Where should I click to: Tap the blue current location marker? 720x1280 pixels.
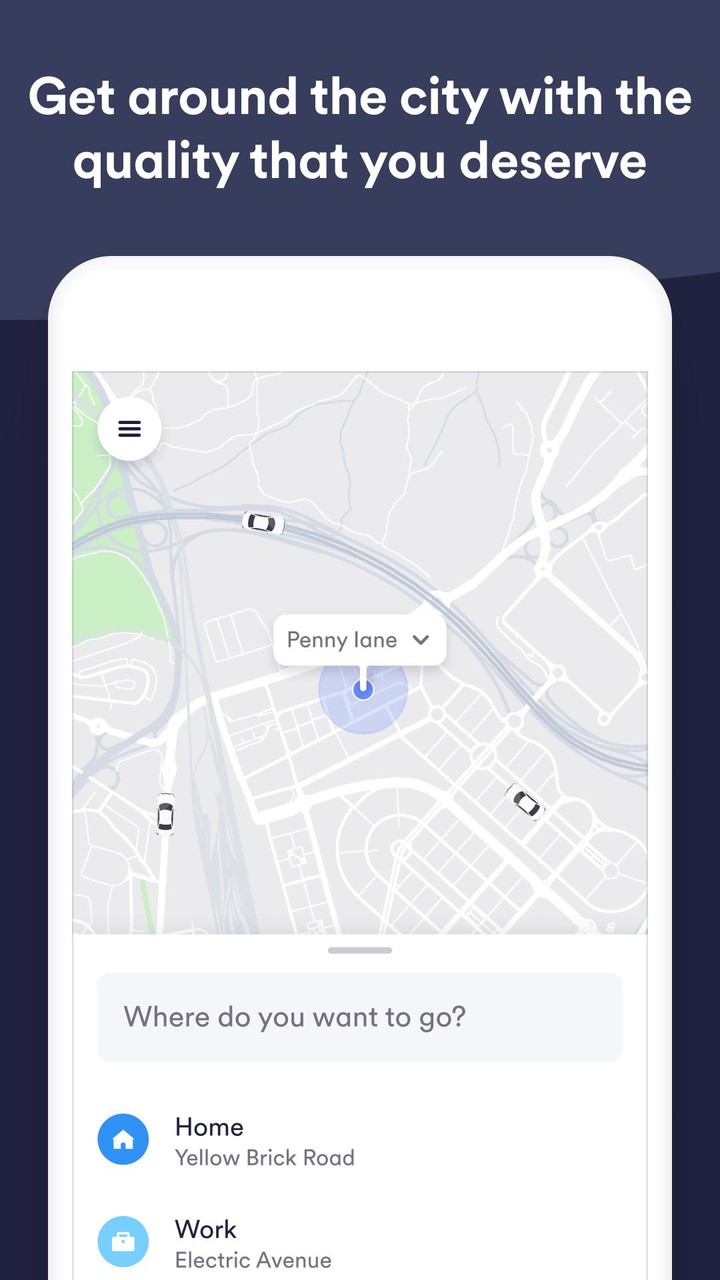coord(362,687)
